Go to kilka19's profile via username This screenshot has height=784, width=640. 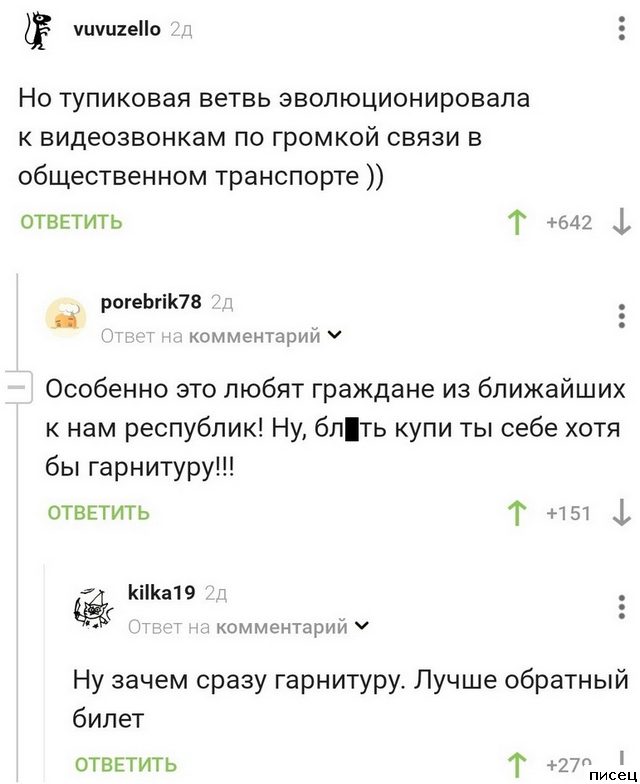161,592
